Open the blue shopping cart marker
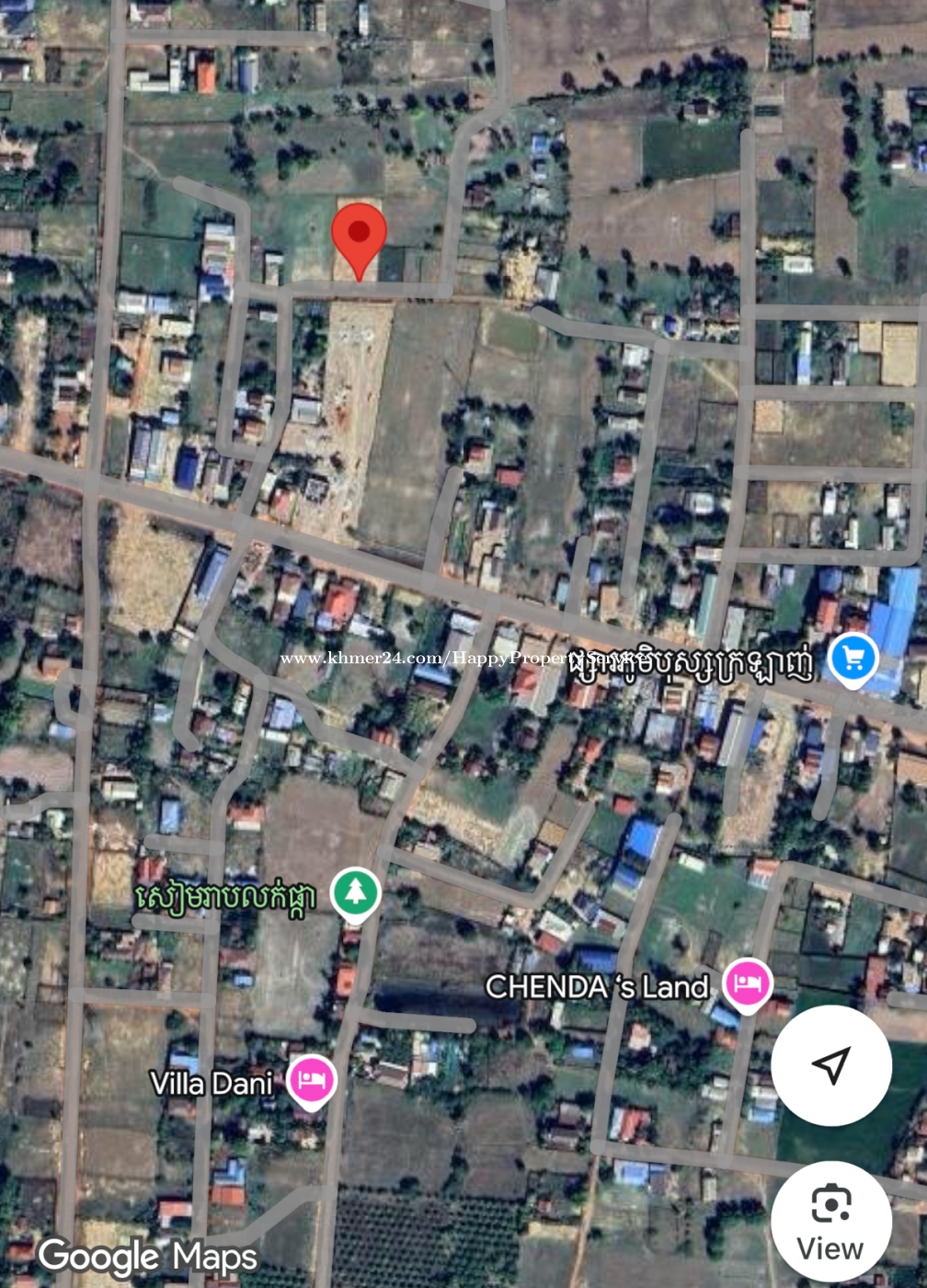 click(853, 658)
